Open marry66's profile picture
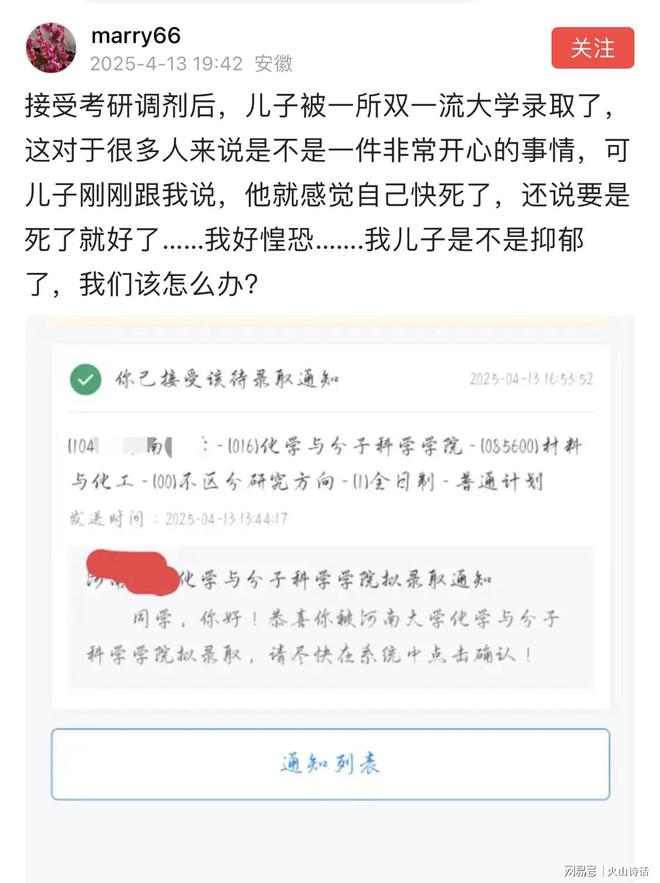This screenshot has width=660, height=883. click(x=50, y=48)
